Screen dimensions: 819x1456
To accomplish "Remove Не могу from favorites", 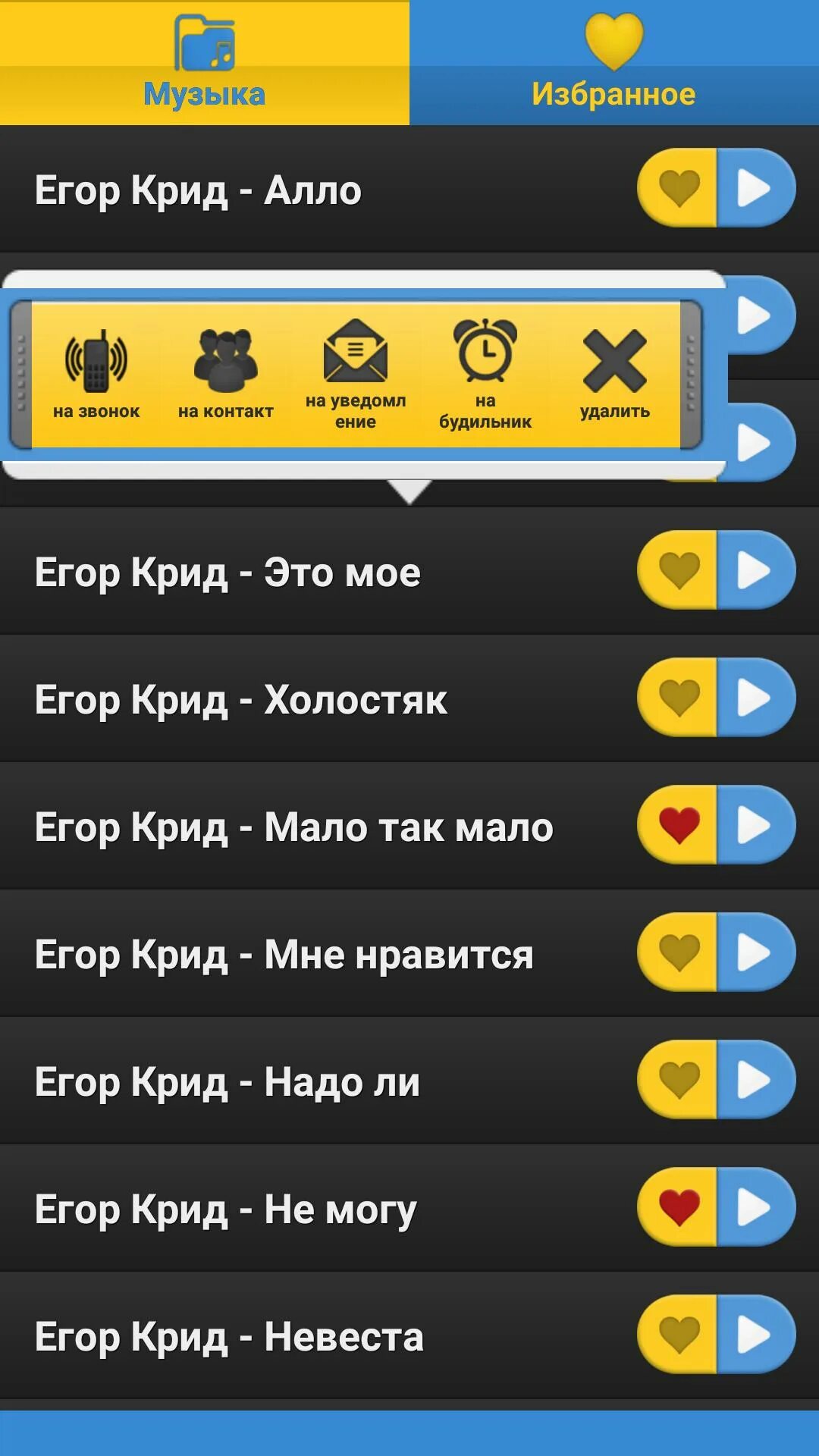I will pyautogui.click(x=677, y=1207).
